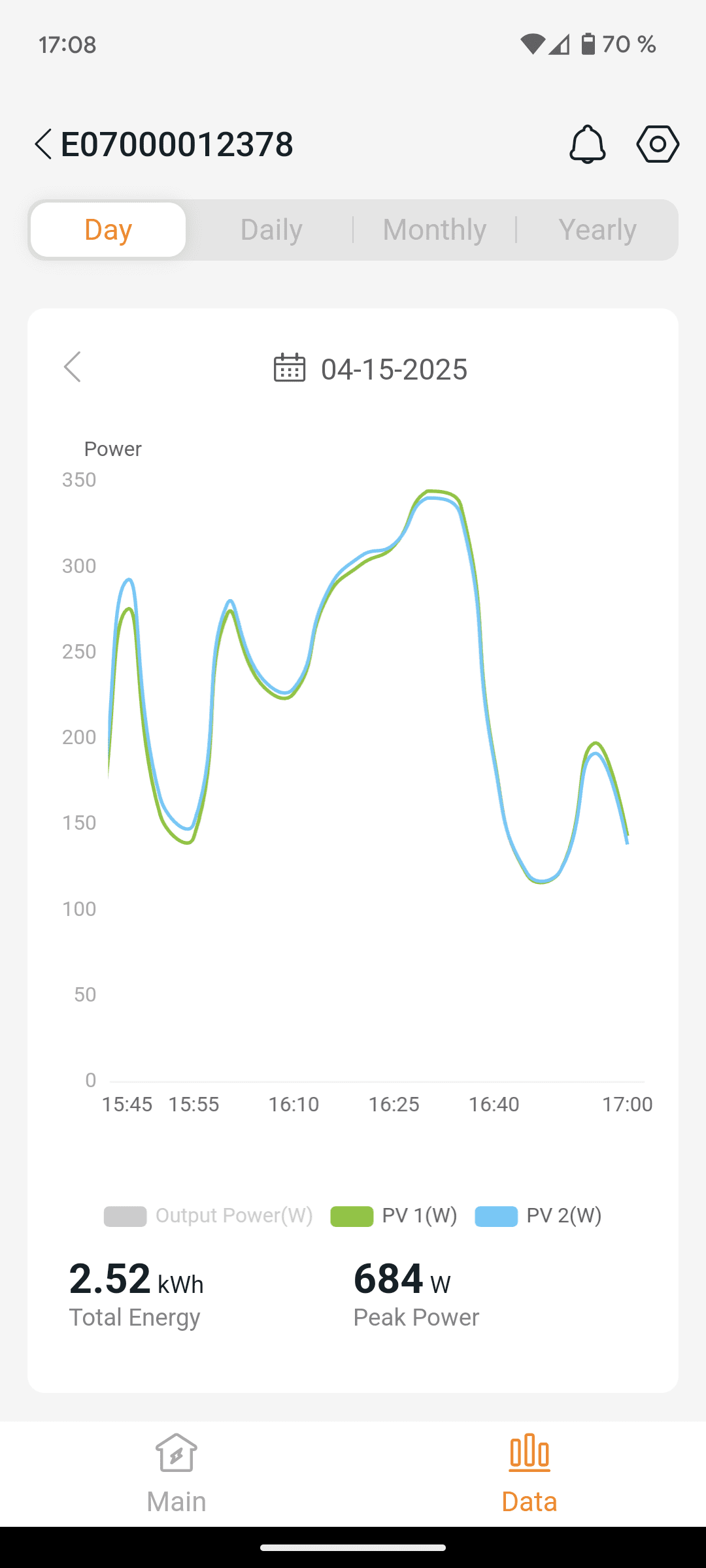
Task: Open the device settings hexagon icon
Action: click(x=658, y=144)
